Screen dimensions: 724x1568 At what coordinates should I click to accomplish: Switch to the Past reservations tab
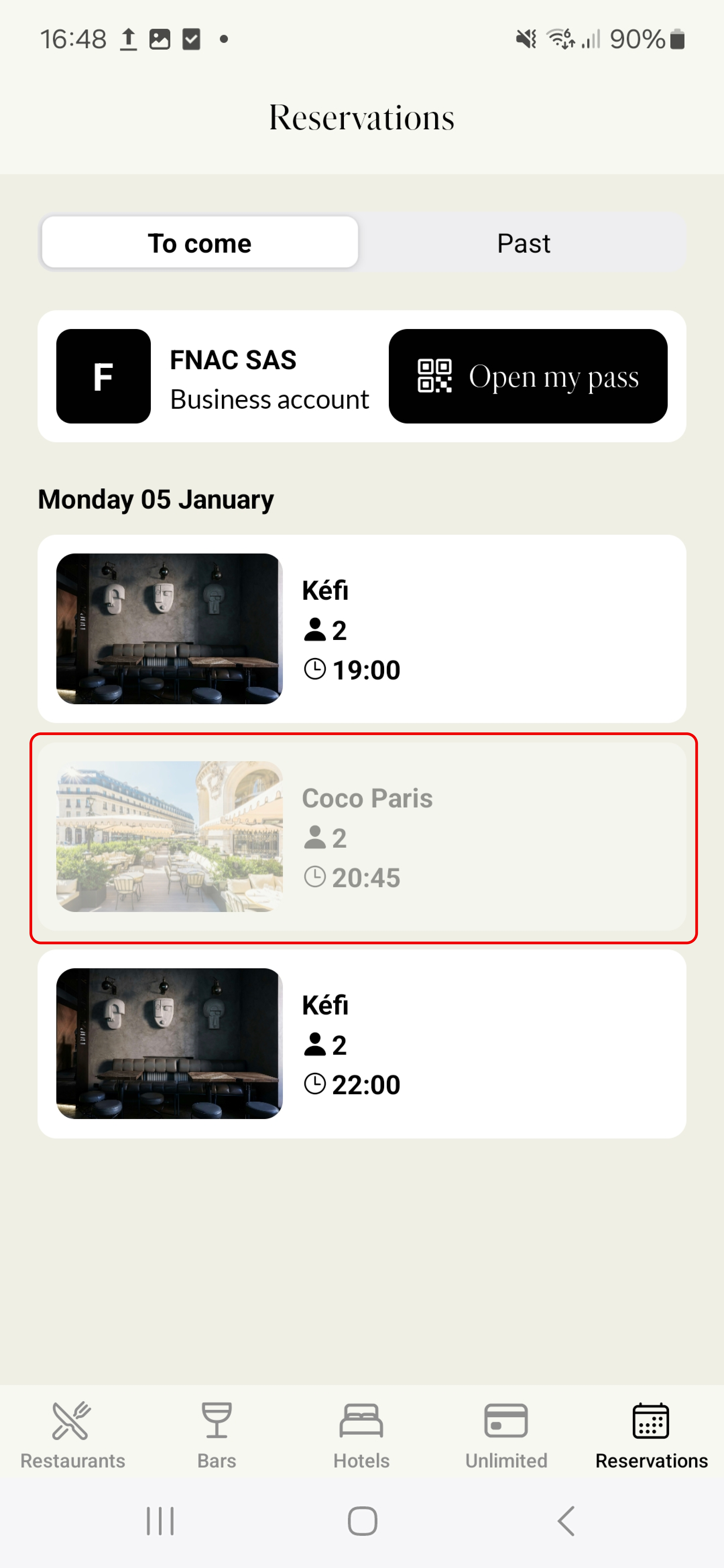[523, 243]
